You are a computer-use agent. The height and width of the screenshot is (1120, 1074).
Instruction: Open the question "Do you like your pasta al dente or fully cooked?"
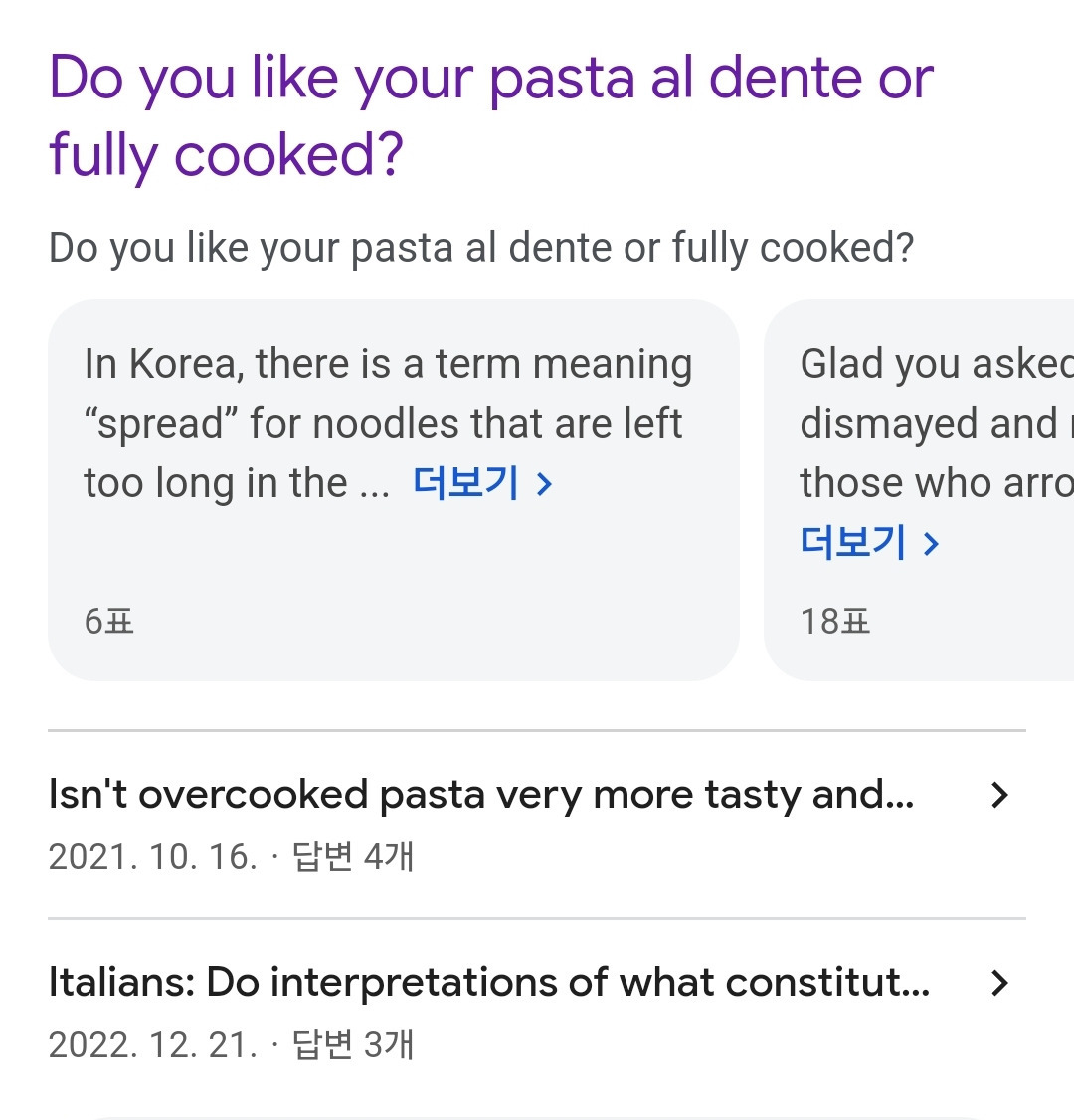tap(491, 114)
